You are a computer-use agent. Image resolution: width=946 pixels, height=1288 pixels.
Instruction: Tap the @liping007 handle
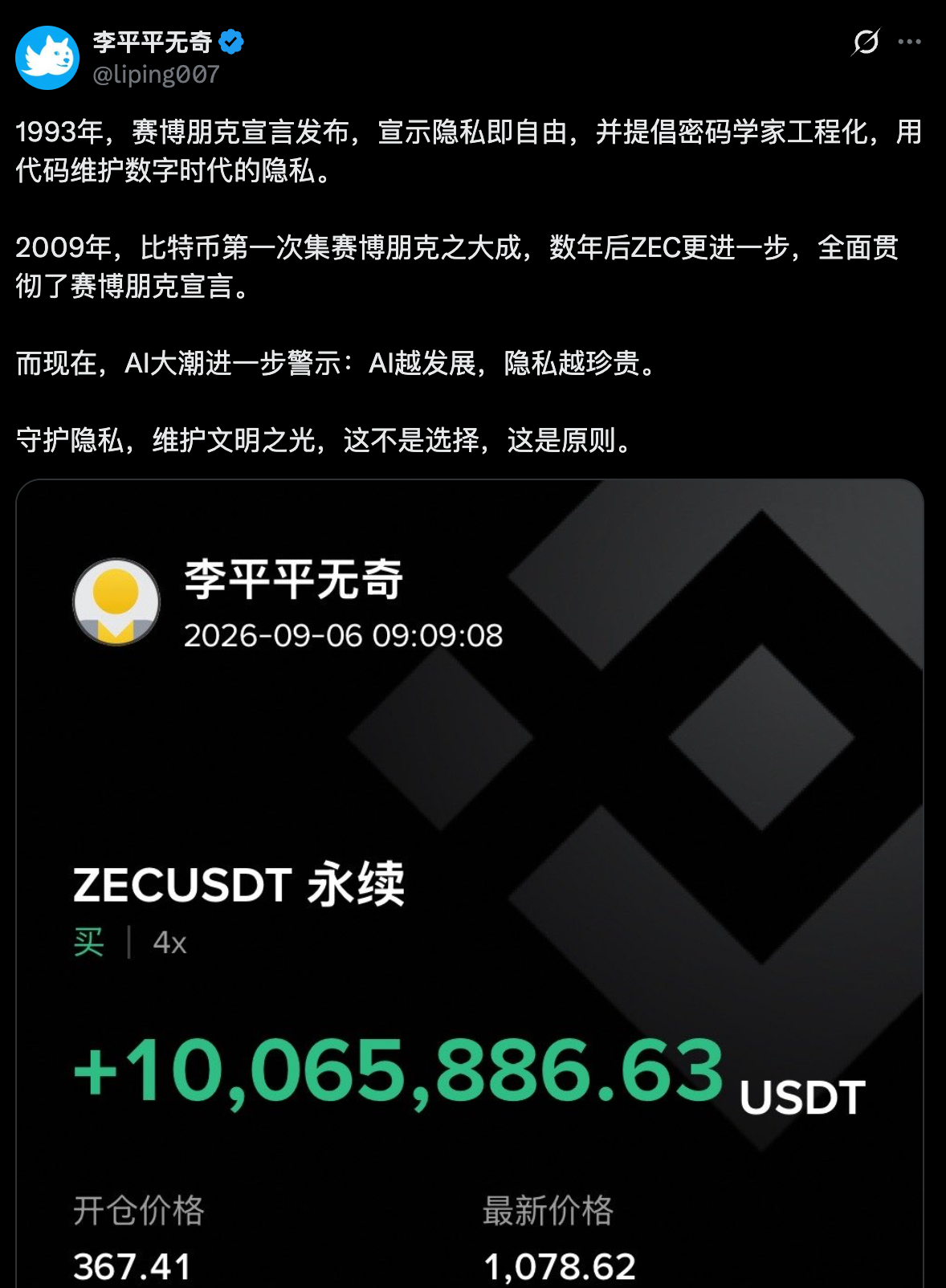click(156, 75)
